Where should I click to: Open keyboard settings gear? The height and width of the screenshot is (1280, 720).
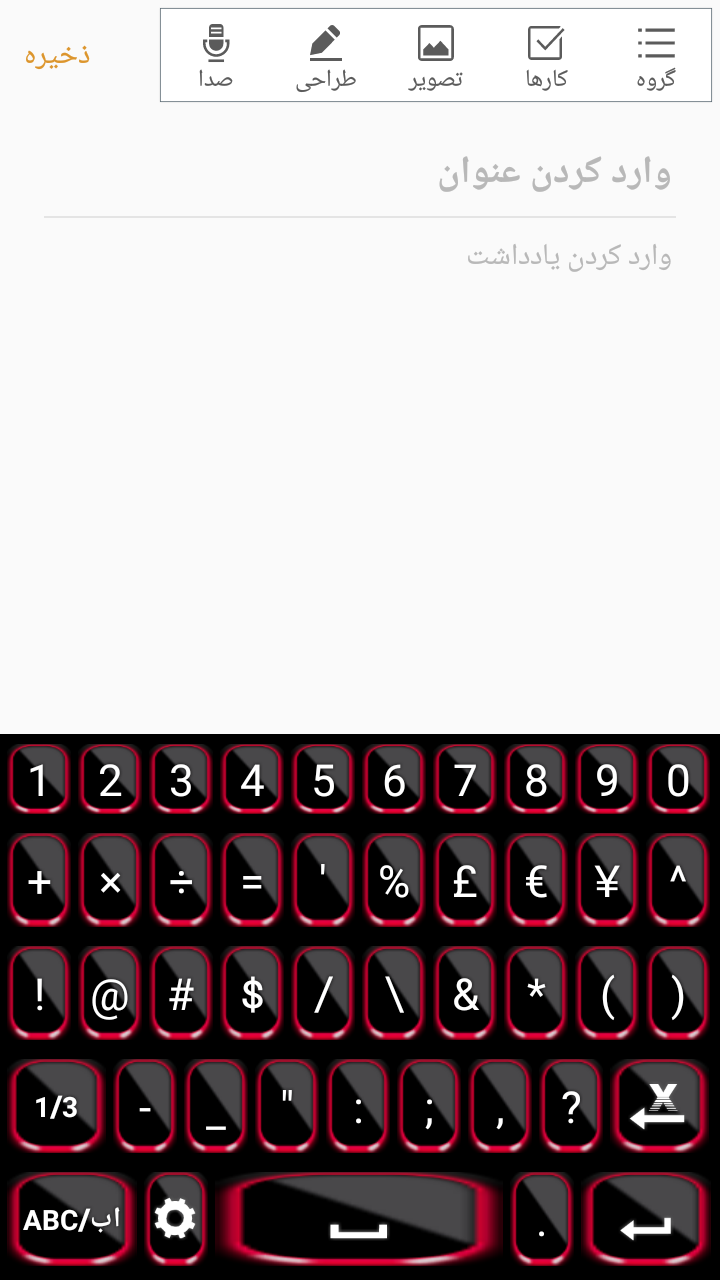click(175, 1218)
